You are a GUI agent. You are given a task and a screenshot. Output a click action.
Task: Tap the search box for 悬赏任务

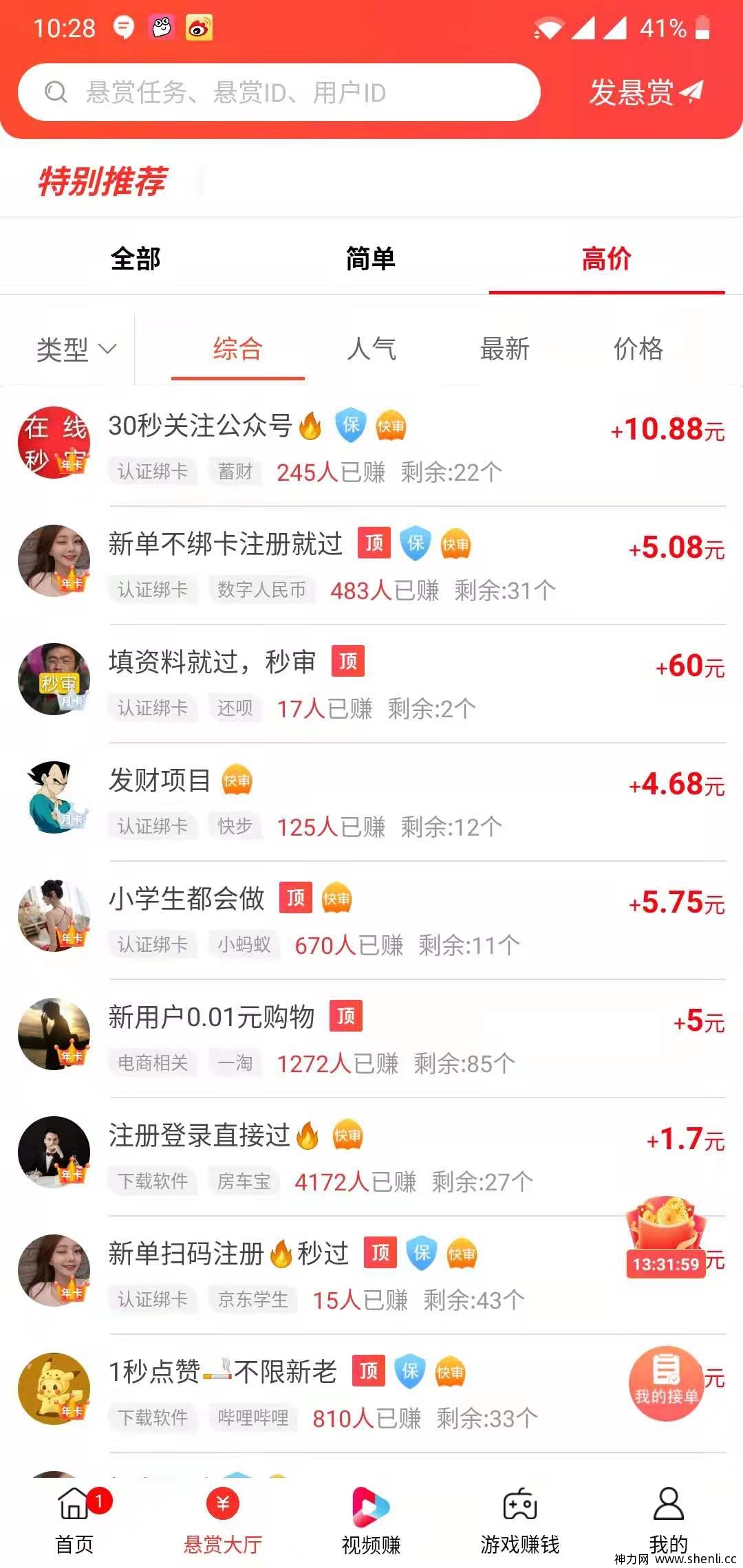click(x=279, y=92)
